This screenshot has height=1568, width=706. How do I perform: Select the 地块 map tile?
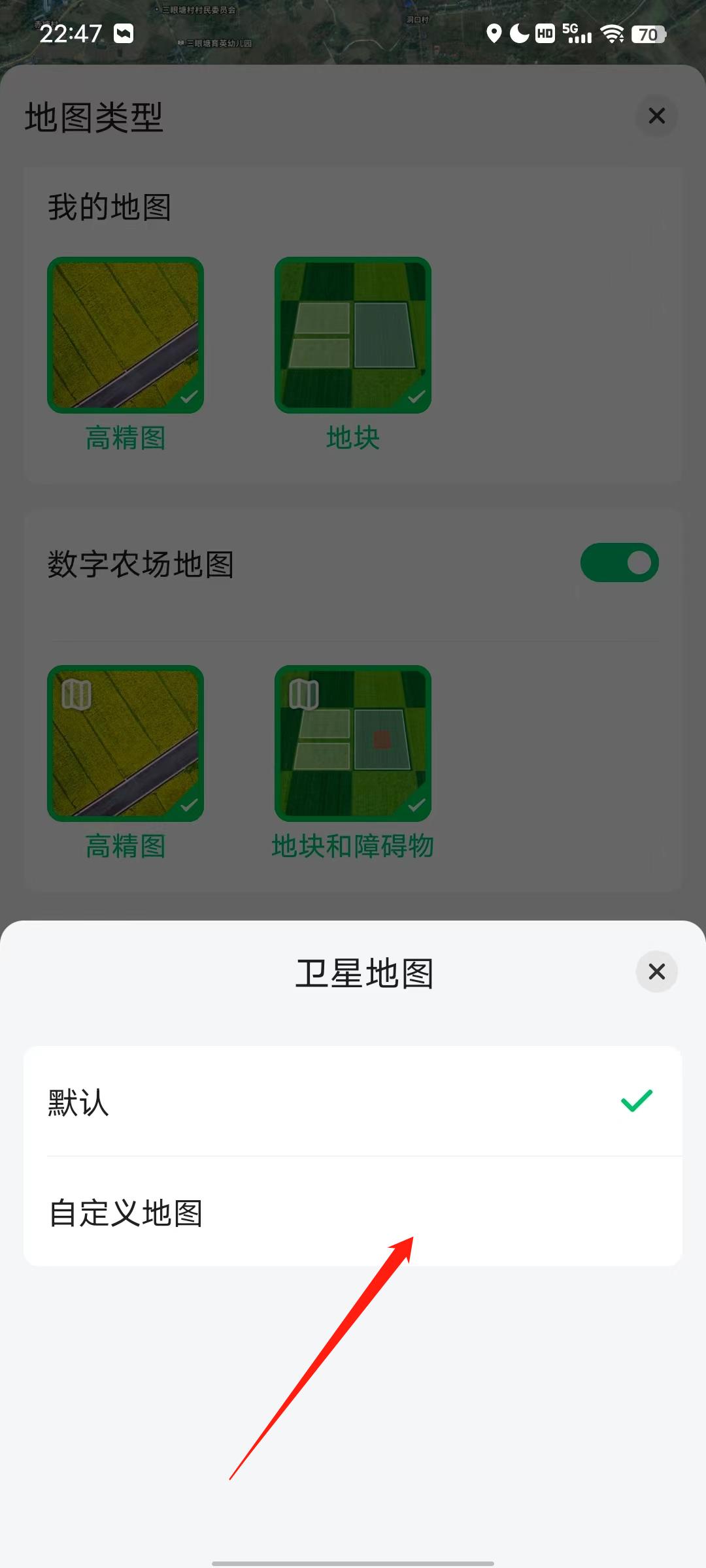click(x=353, y=335)
